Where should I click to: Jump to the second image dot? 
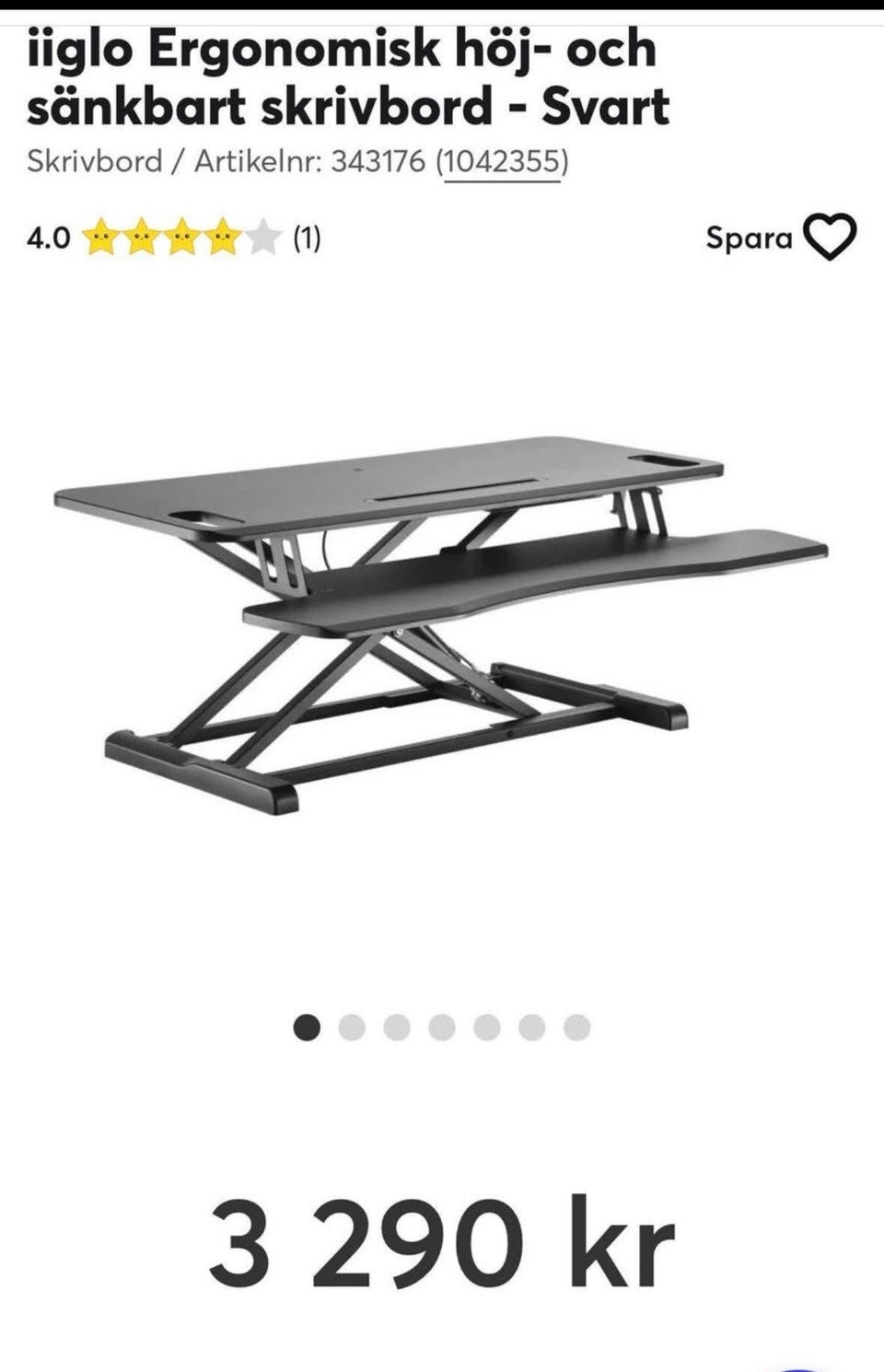coord(352,1027)
